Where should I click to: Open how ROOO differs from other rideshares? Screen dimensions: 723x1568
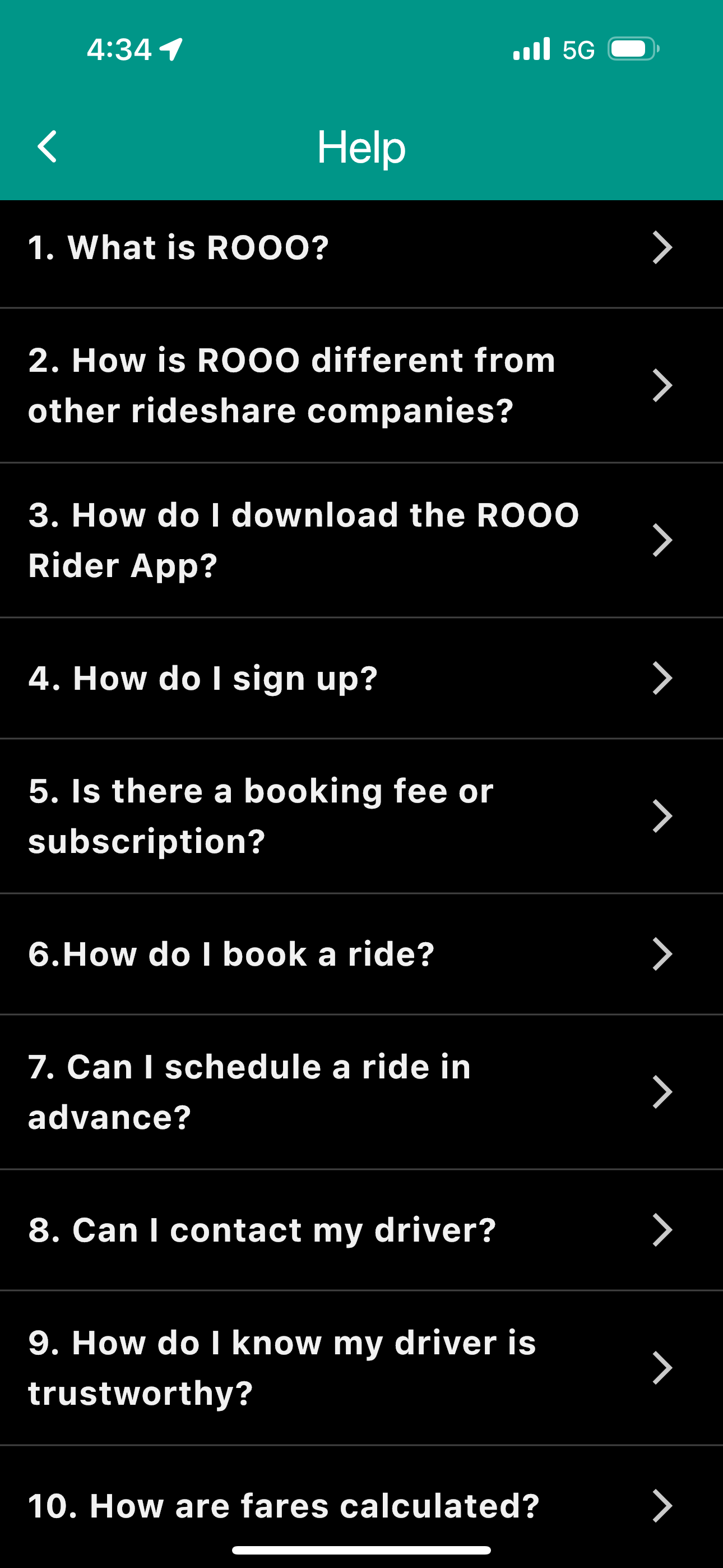pyautogui.click(x=361, y=385)
